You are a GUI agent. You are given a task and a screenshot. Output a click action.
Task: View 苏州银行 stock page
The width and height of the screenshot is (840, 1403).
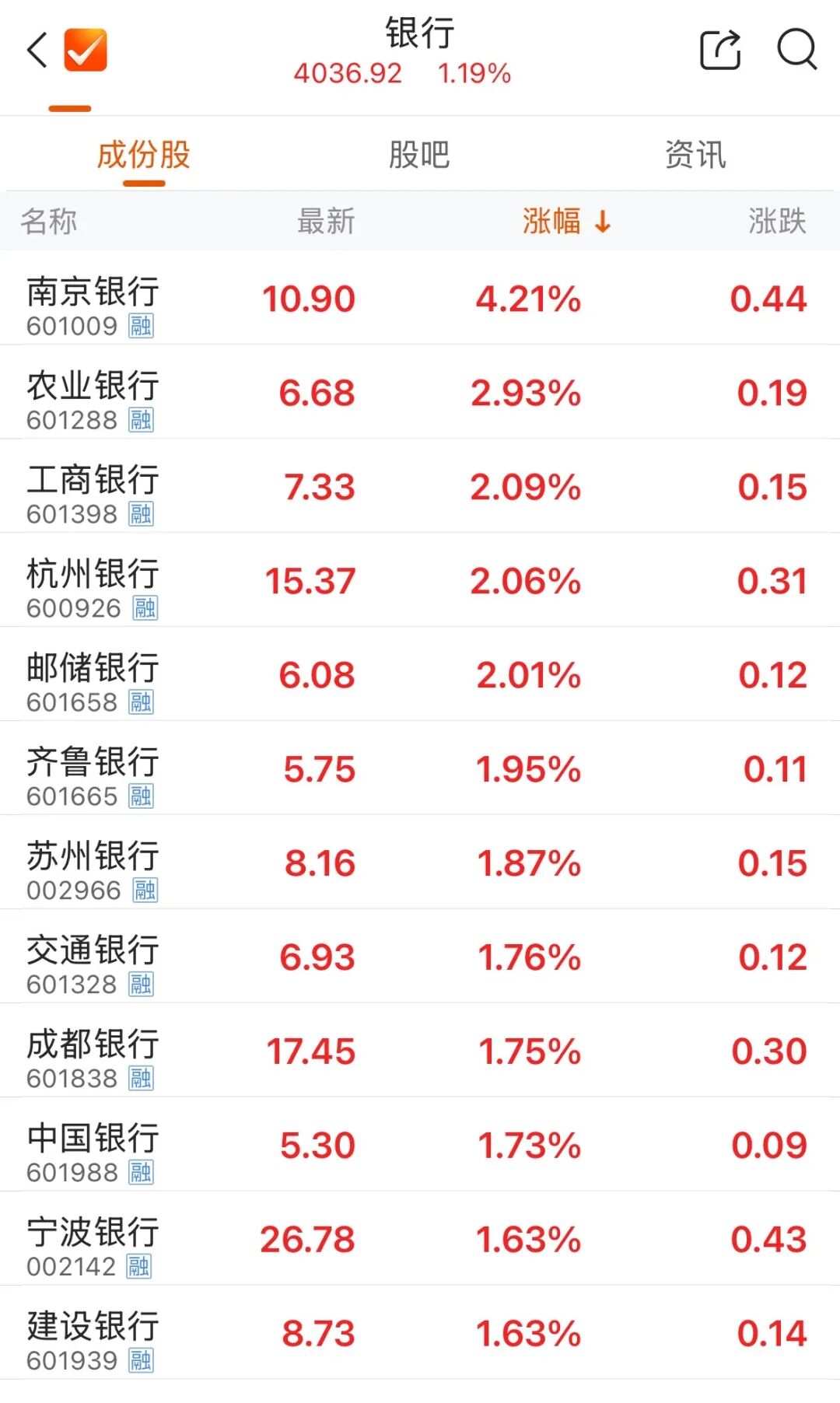point(420,862)
